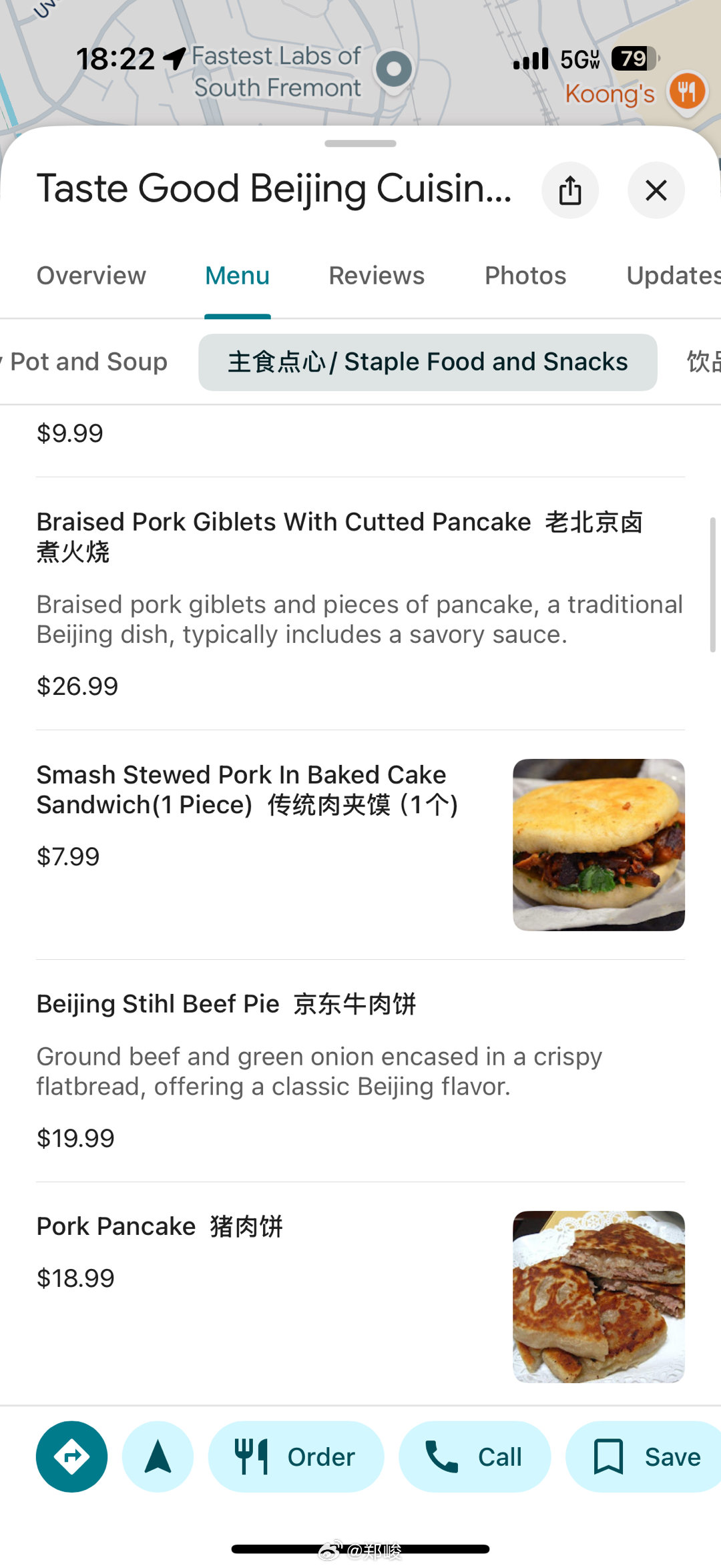Image resolution: width=721 pixels, height=1568 pixels.
Task: Share Taste Good Beijing Cuisine listing
Action: click(569, 190)
